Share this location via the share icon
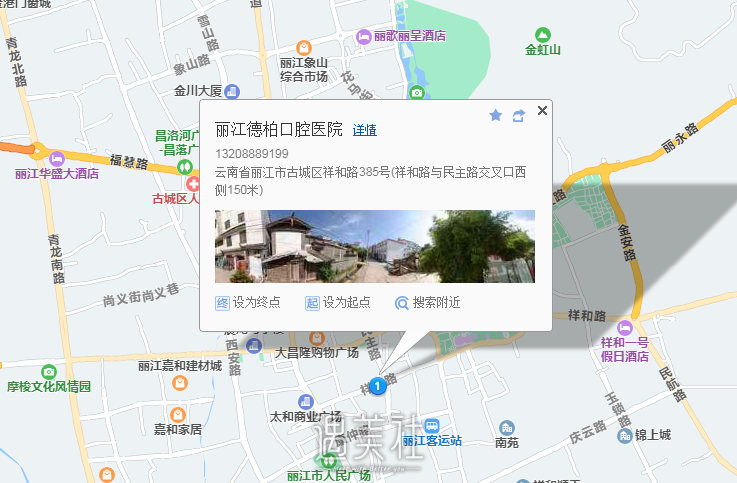The image size is (737, 483). click(x=518, y=116)
